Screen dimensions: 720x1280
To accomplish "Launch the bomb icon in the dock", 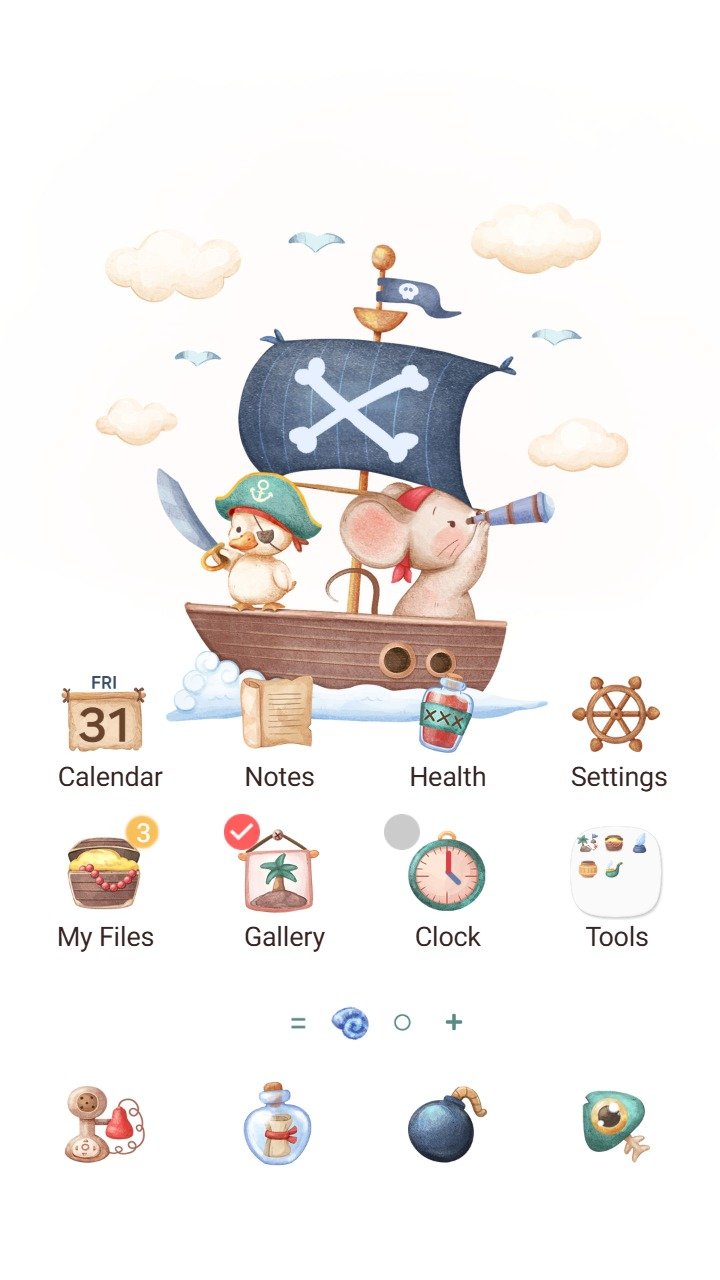I will point(447,1124).
